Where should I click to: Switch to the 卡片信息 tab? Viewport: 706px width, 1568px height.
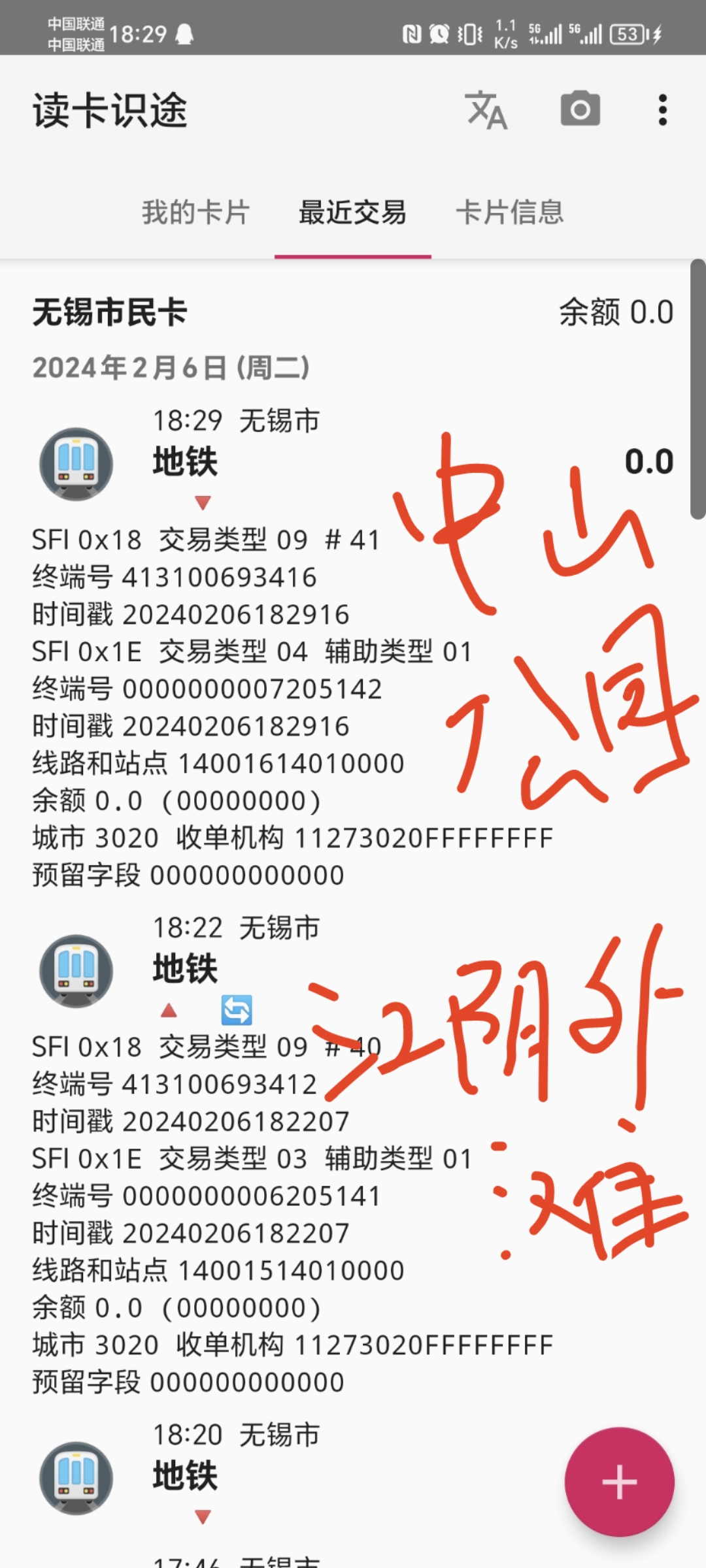point(509,212)
